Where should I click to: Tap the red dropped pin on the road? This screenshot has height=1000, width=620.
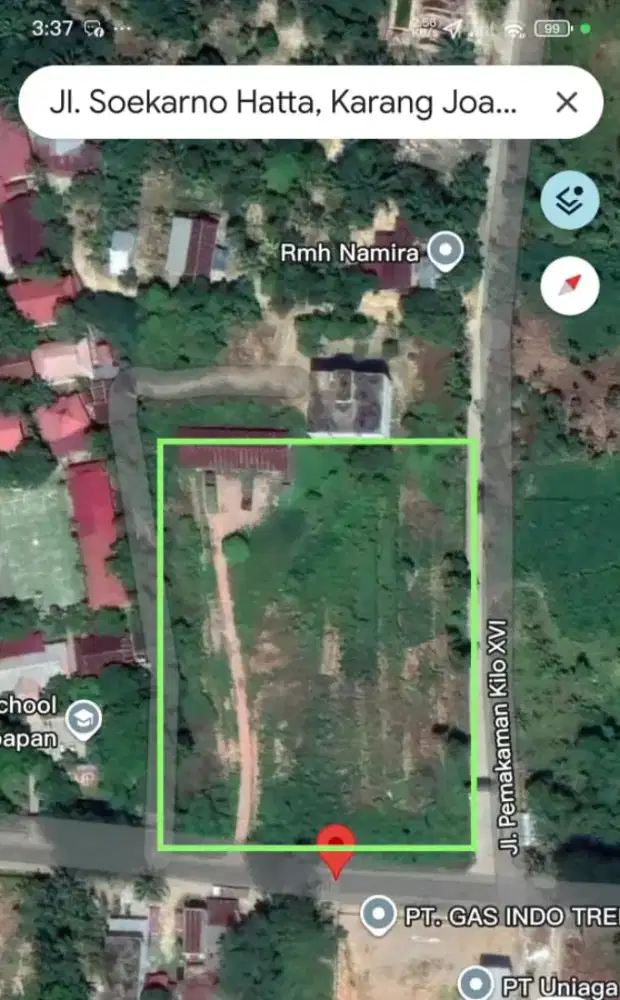click(336, 849)
